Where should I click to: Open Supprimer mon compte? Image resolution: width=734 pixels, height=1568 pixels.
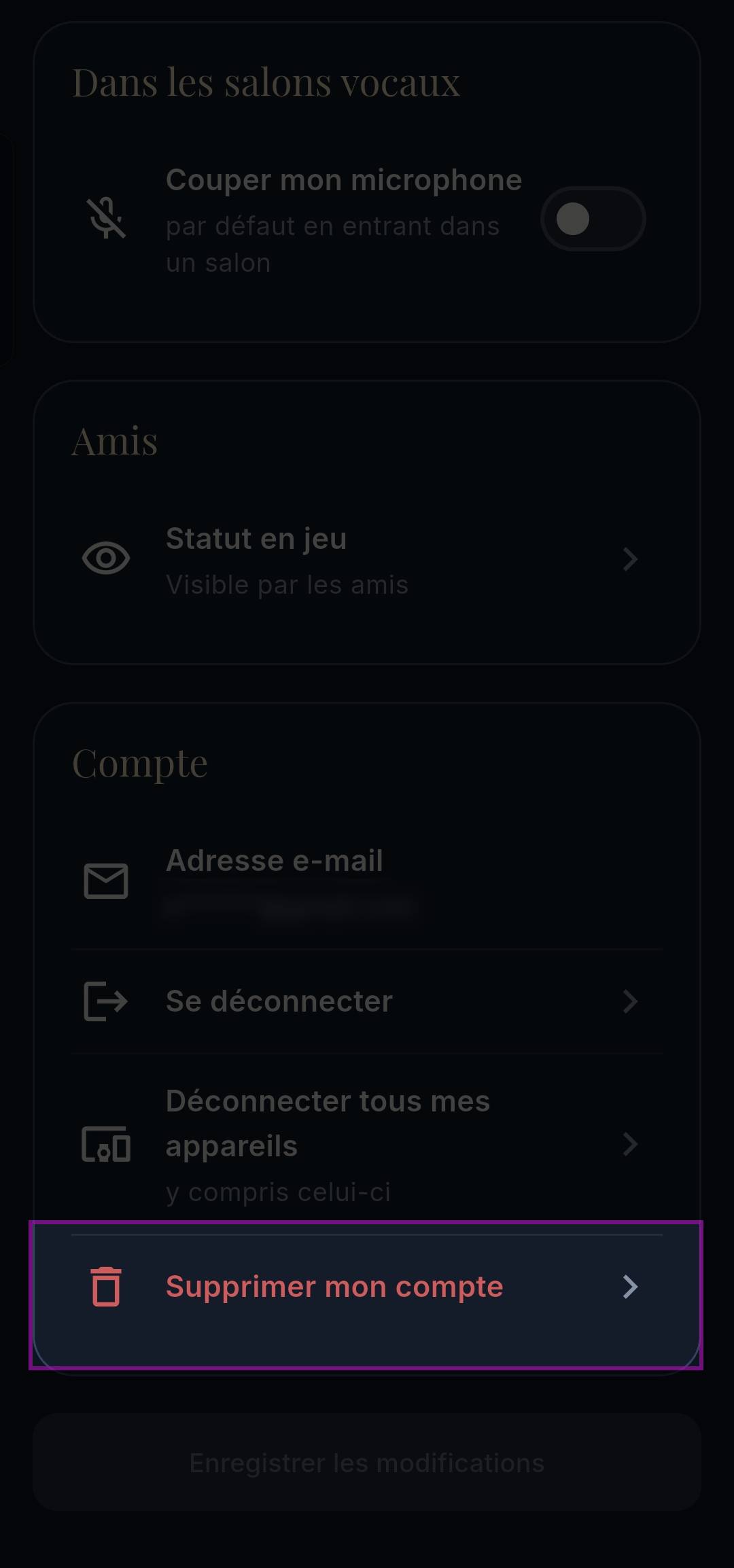(x=367, y=1287)
